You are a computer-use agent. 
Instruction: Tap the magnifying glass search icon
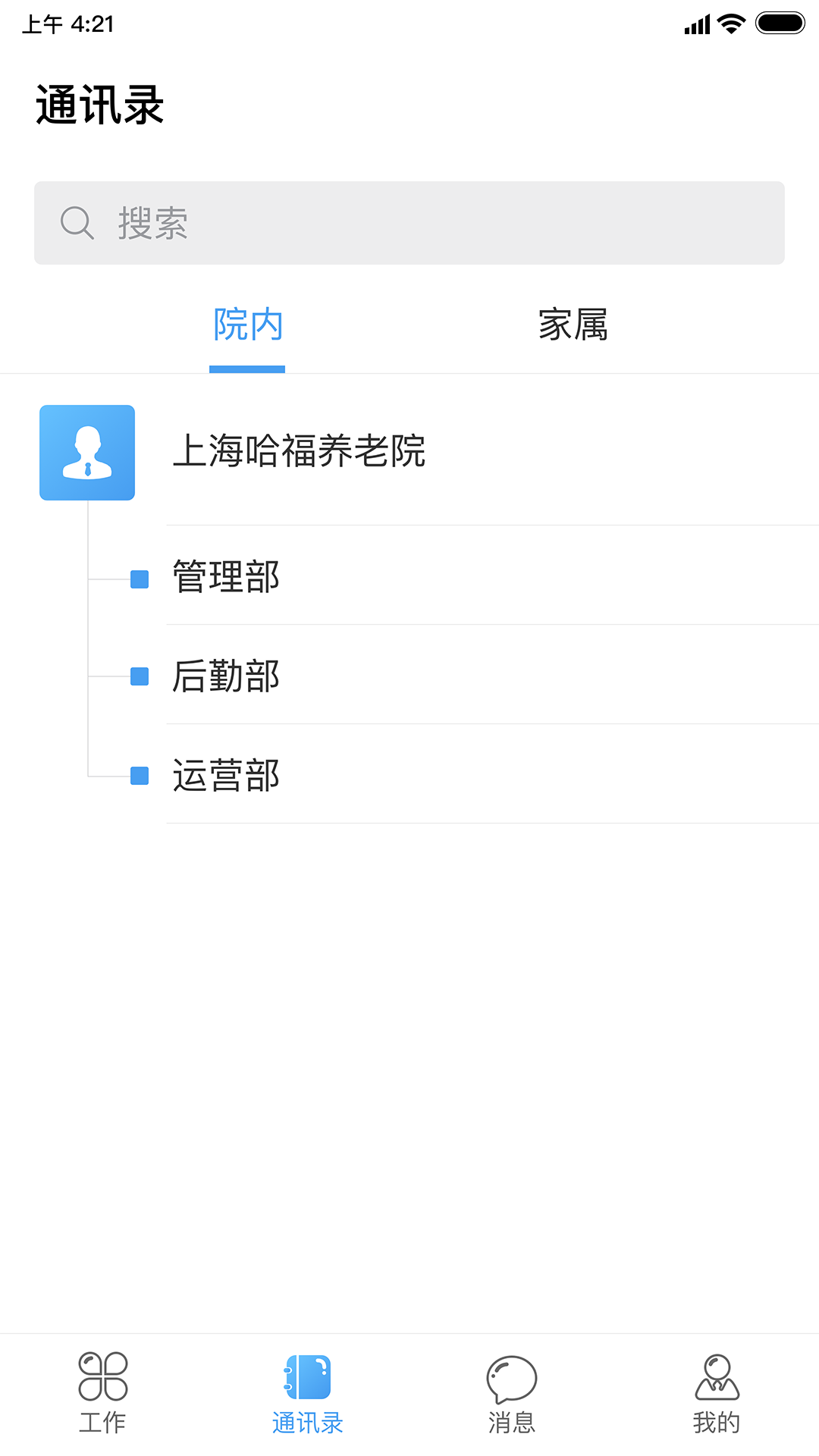click(76, 222)
